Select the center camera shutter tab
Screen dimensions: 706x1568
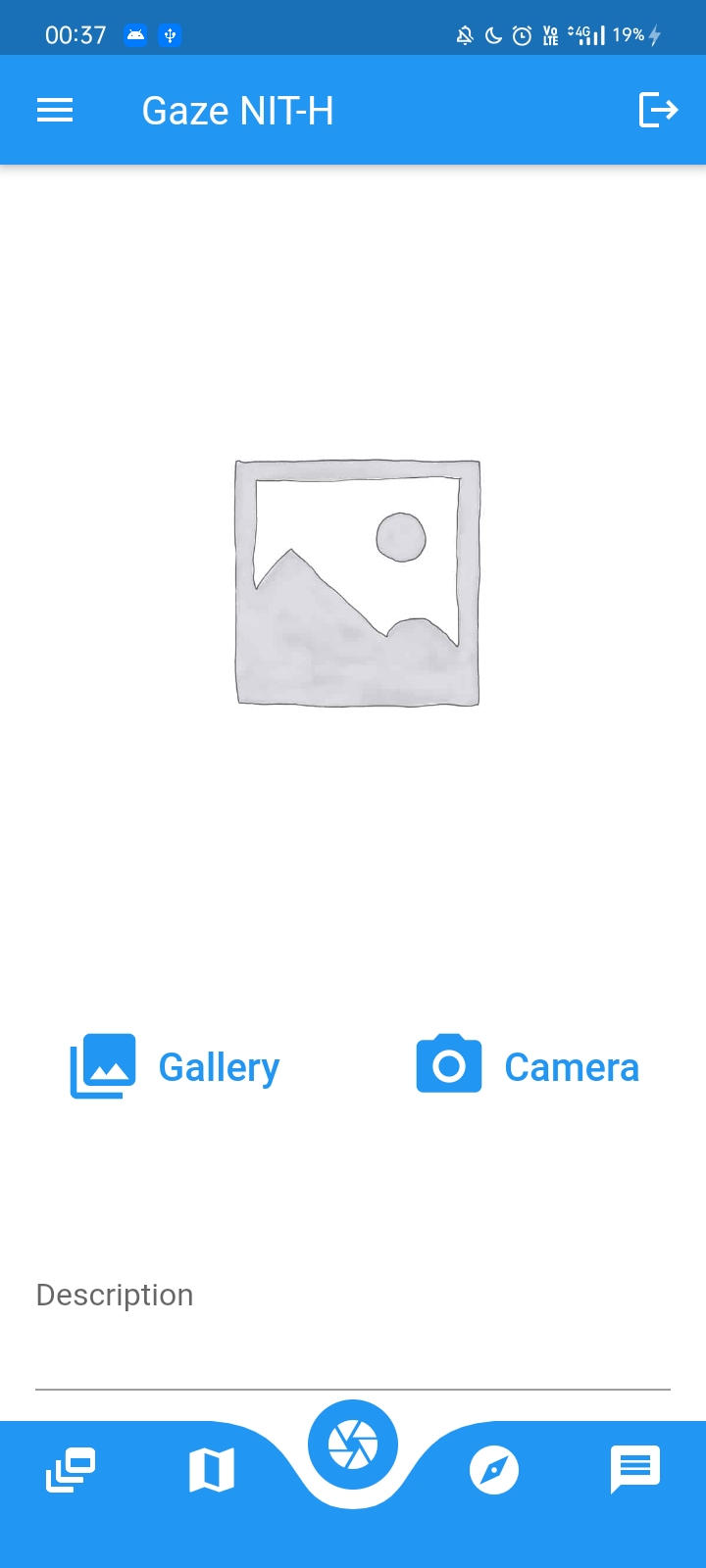[353, 1445]
